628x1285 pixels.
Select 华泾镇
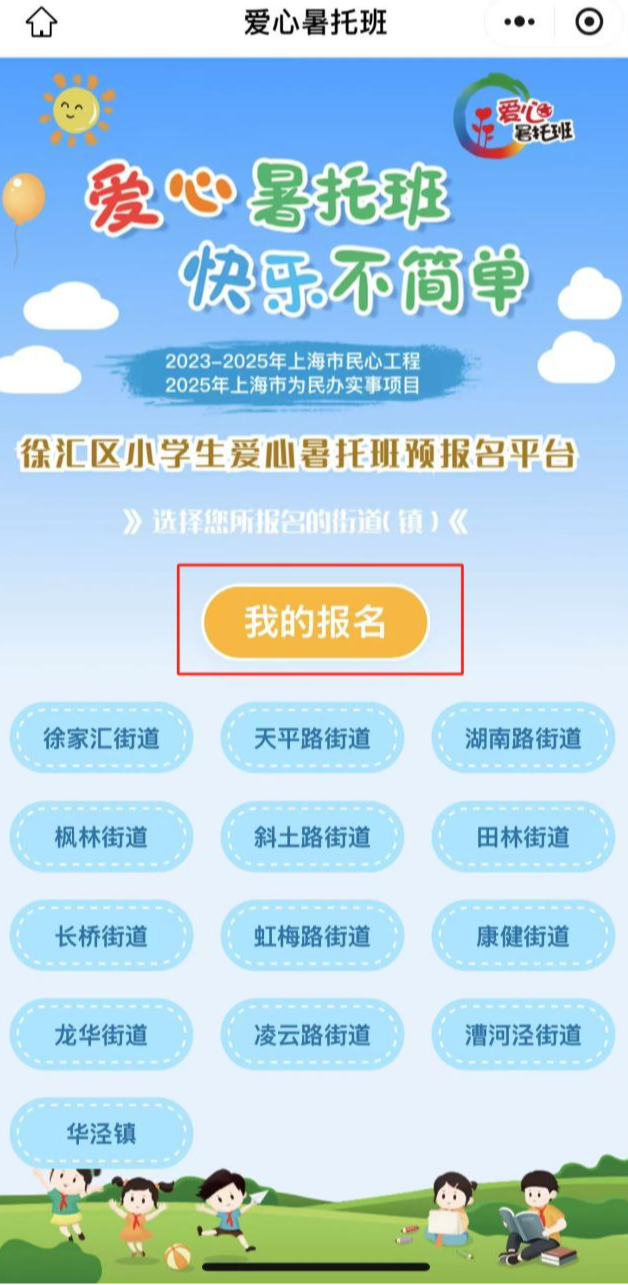[101, 1134]
